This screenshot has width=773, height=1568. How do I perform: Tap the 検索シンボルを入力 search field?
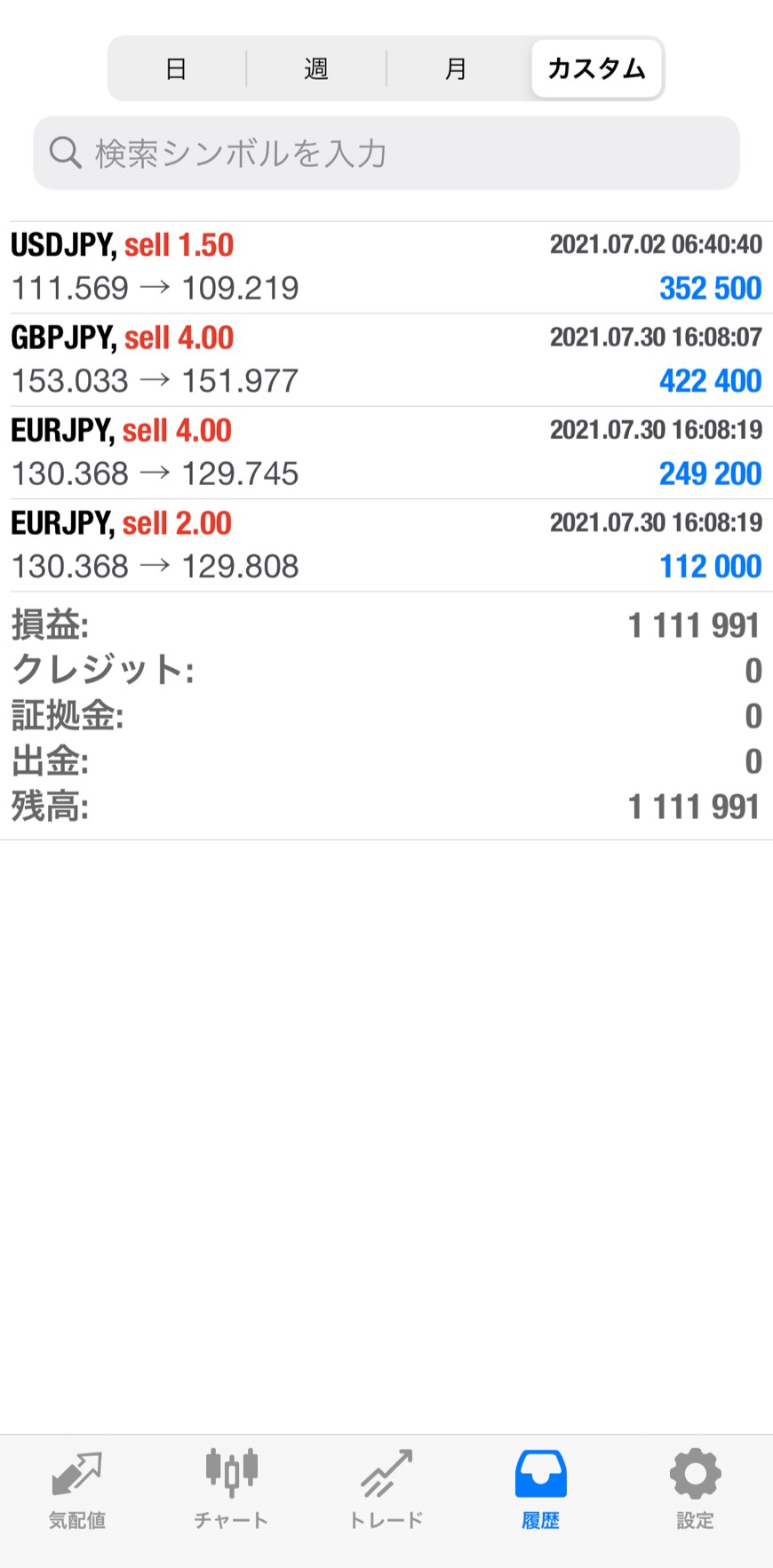click(386, 153)
